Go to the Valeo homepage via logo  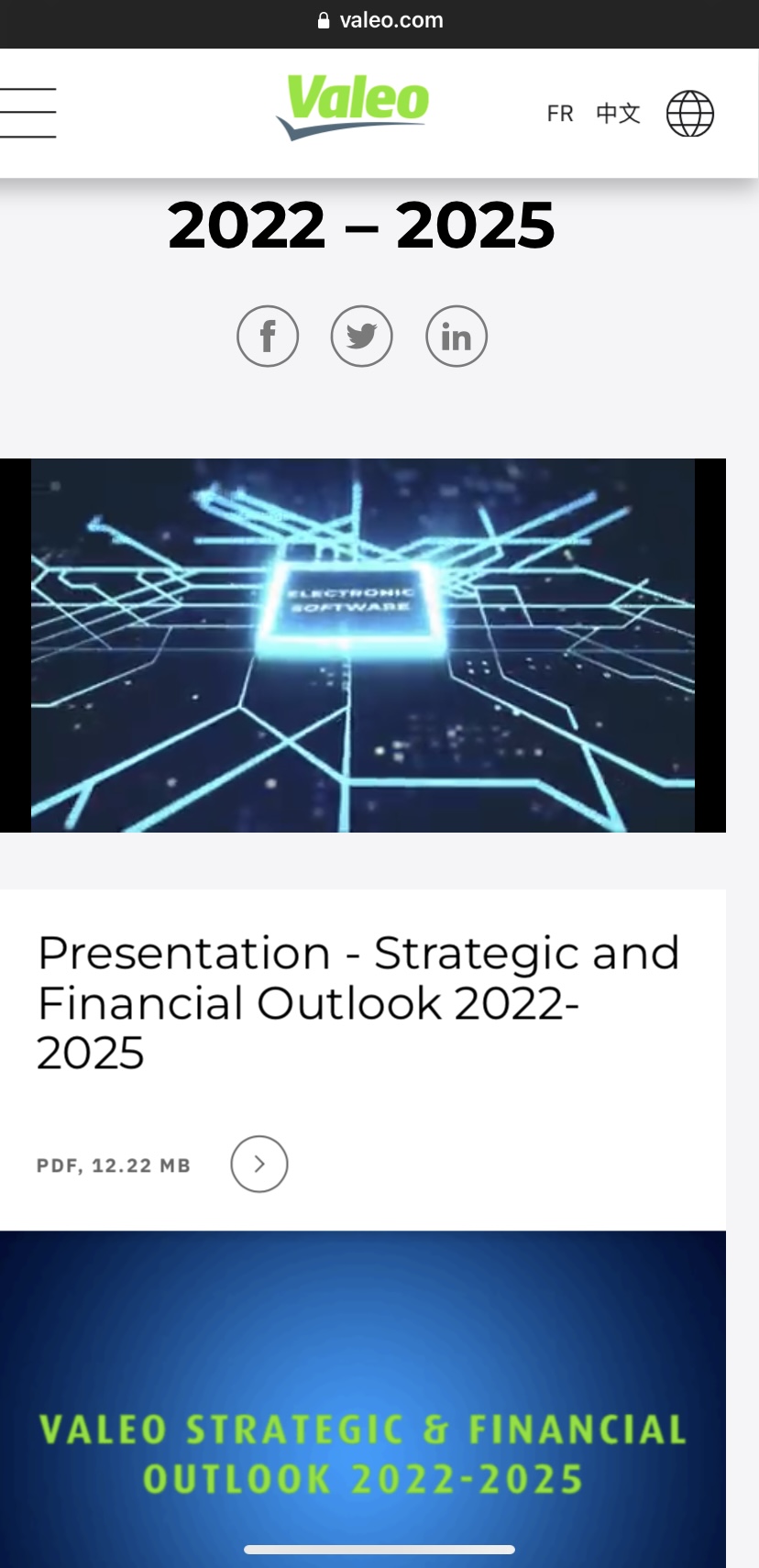coord(354,107)
